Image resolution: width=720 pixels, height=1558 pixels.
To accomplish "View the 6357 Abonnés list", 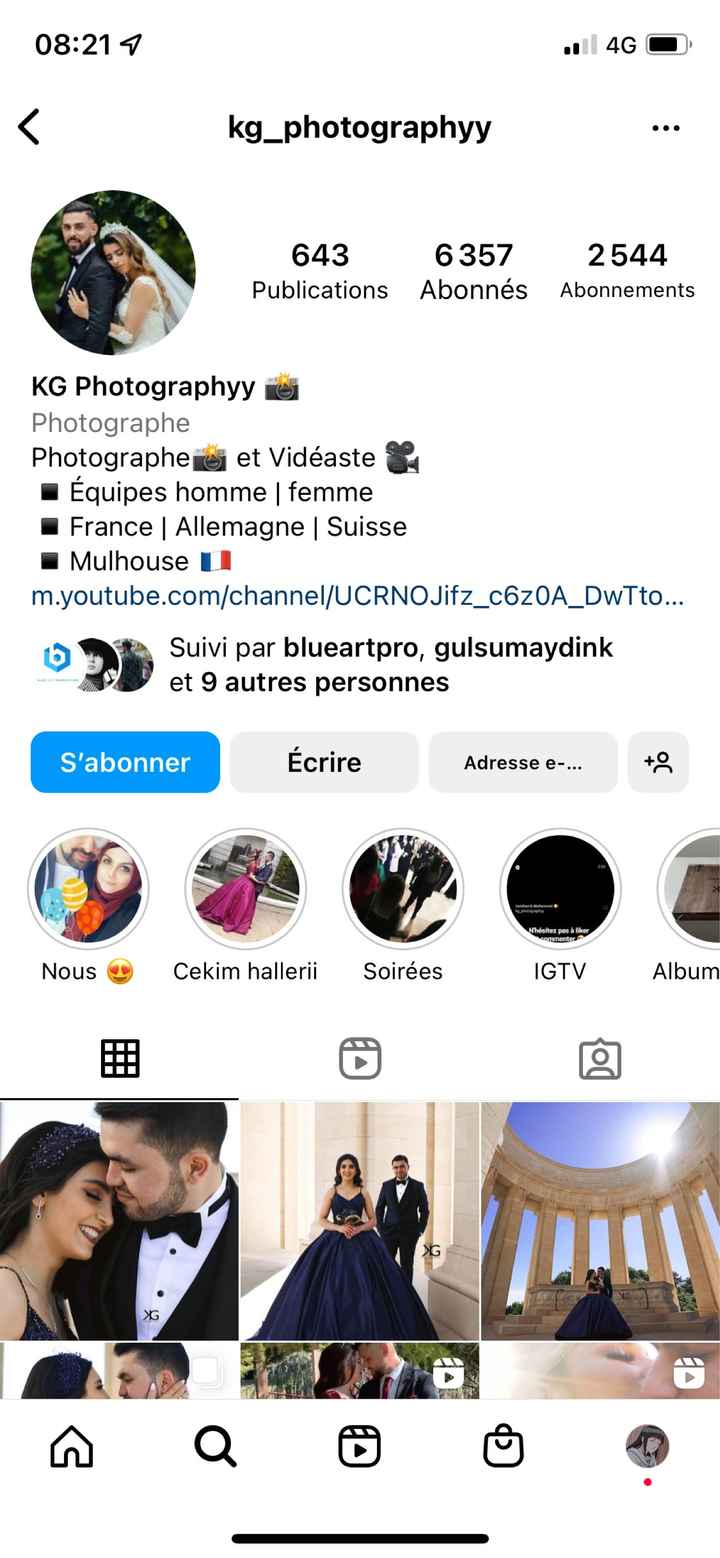I will tap(472, 268).
